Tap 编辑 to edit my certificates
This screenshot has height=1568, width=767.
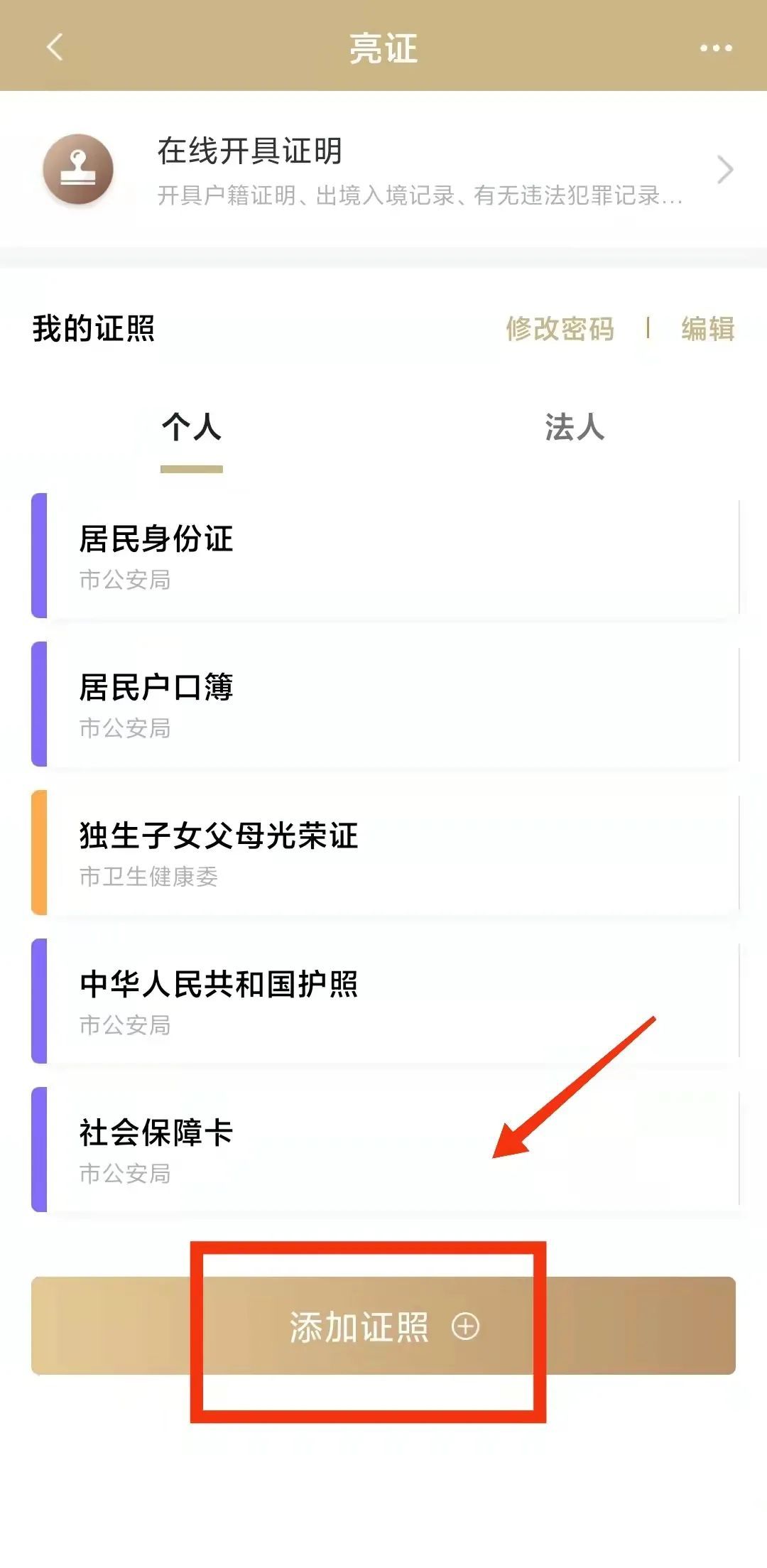tap(707, 329)
